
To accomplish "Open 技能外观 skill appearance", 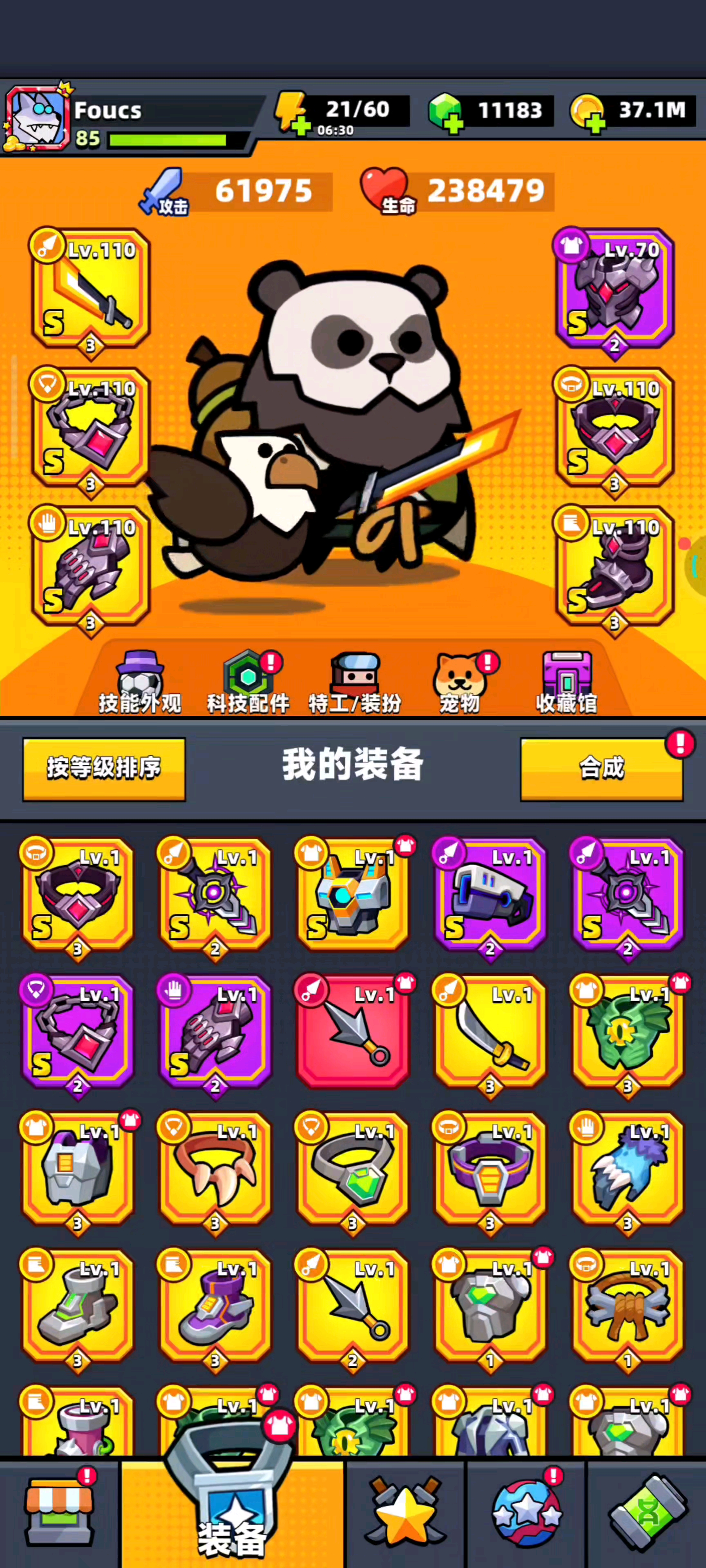I will pyautogui.click(x=139, y=682).
